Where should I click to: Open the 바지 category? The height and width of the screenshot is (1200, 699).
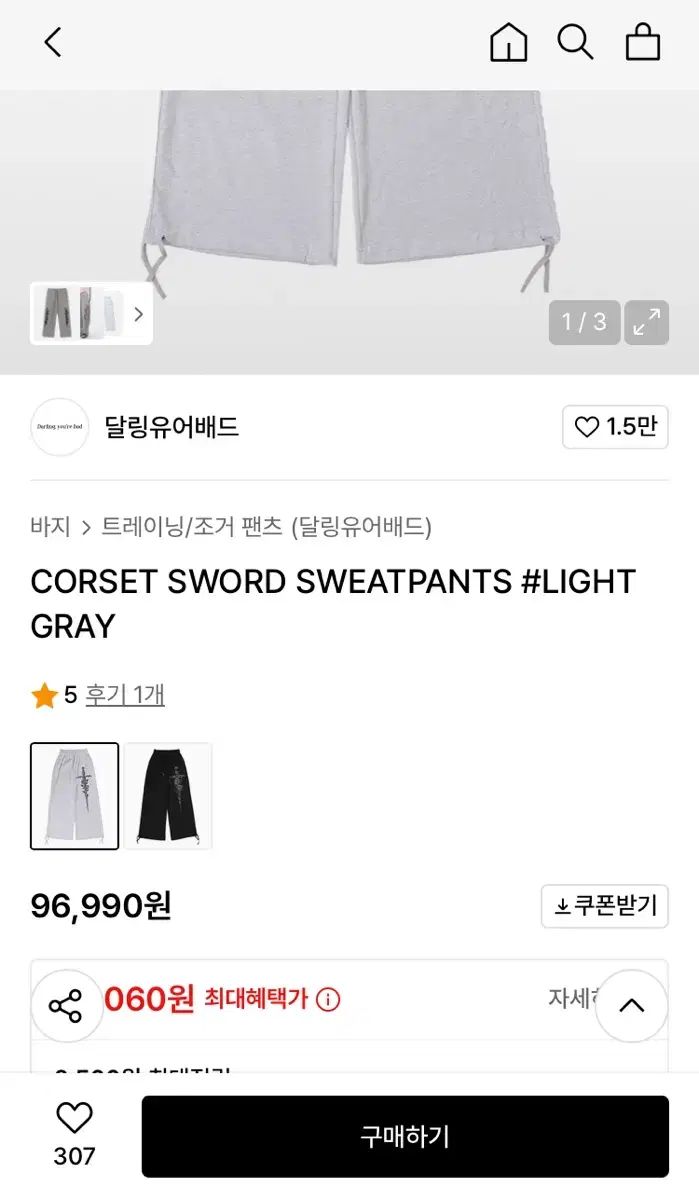pyautogui.click(x=50, y=527)
